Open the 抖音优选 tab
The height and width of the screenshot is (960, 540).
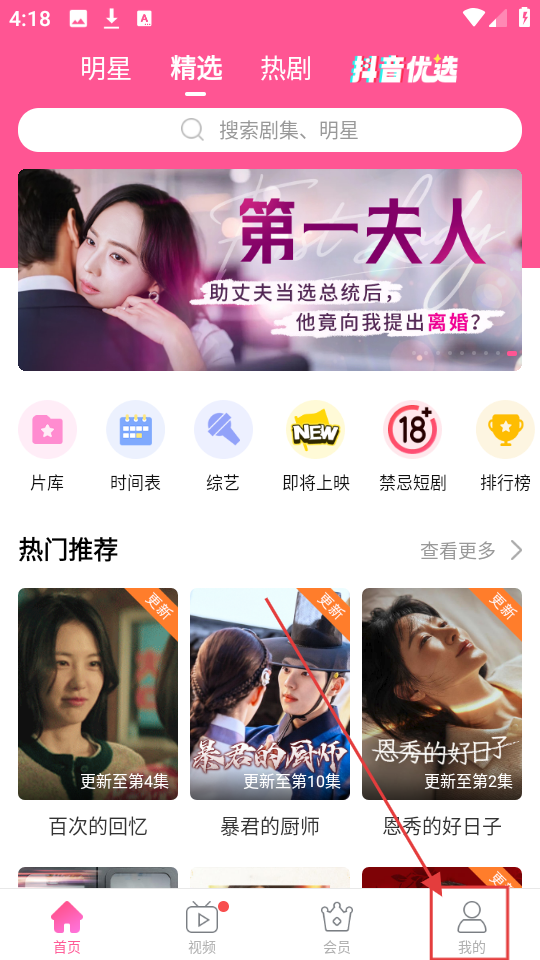[403, 69]
